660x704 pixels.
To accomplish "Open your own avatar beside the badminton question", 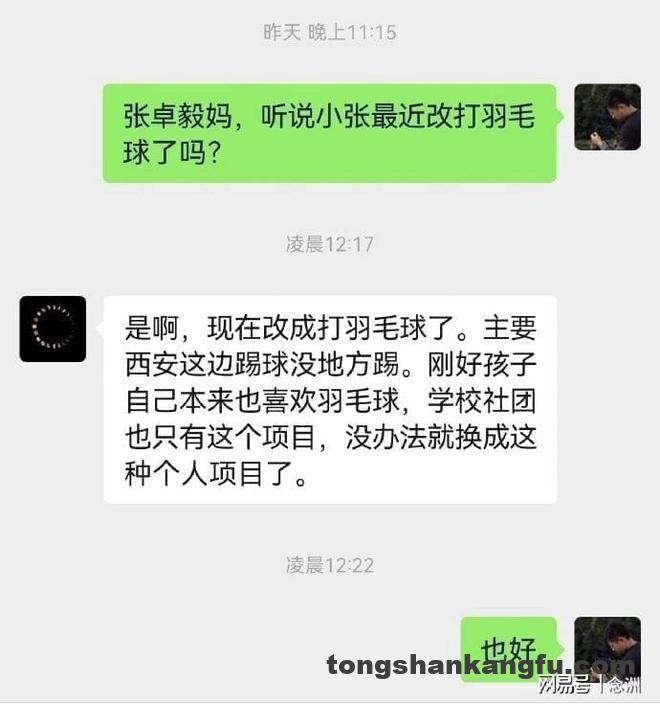I will 607,117.
